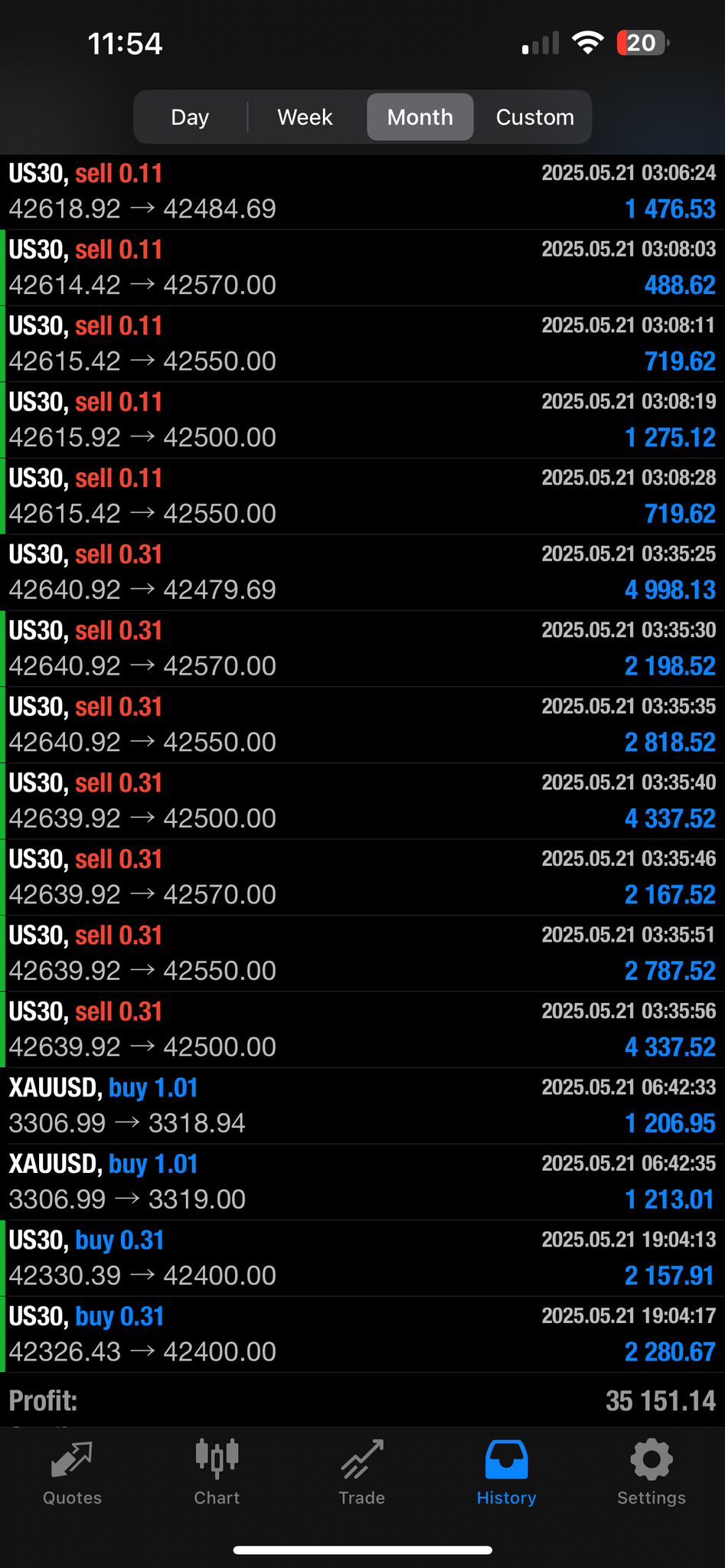This screenshot has width=725, height=1568.
Task: View US30 sell 0.11 trade at 03:08:19
Action: pyautogui.click(x=362, y=420)
